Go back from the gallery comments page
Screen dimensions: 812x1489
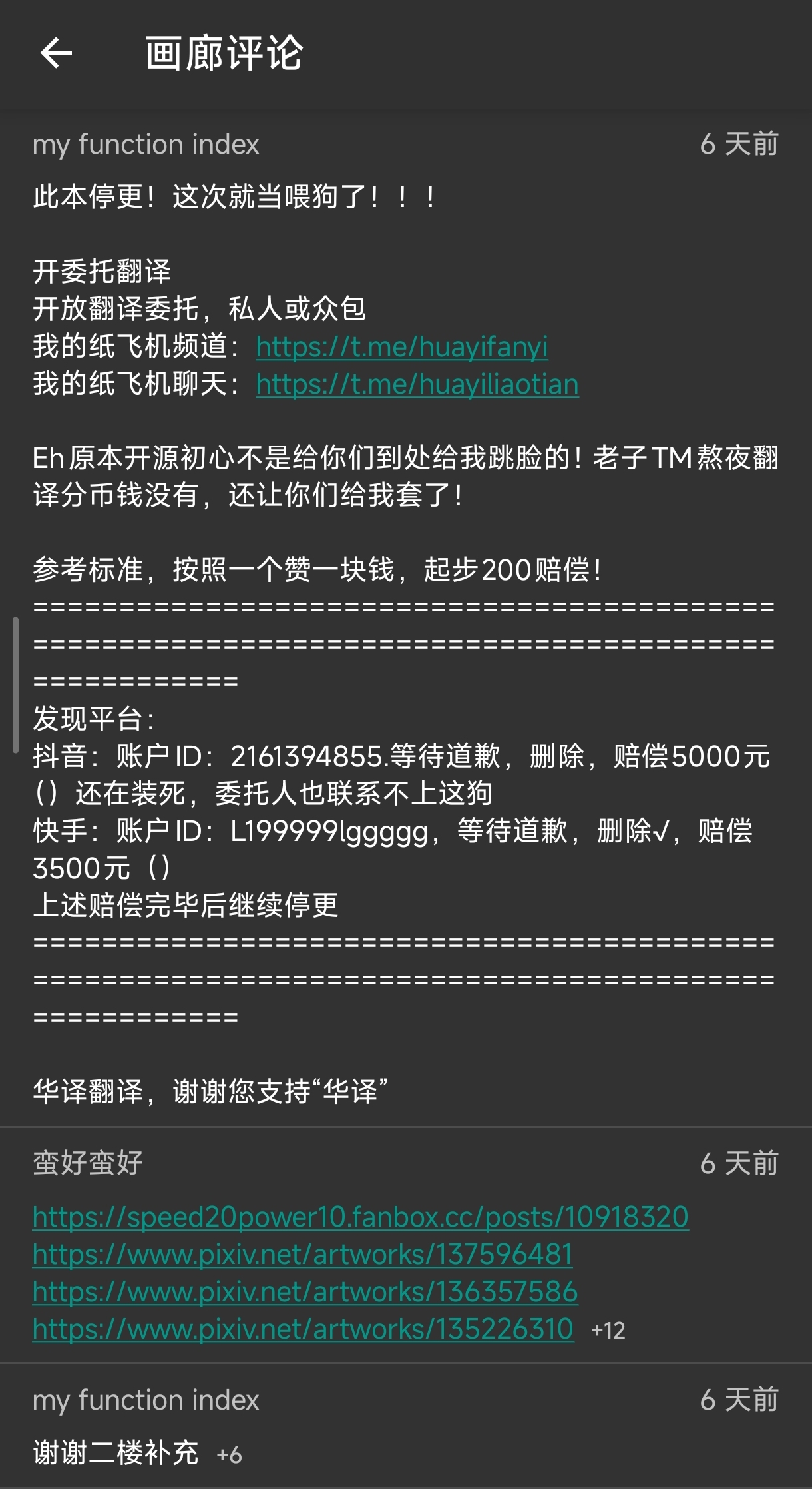pos(56,53)
